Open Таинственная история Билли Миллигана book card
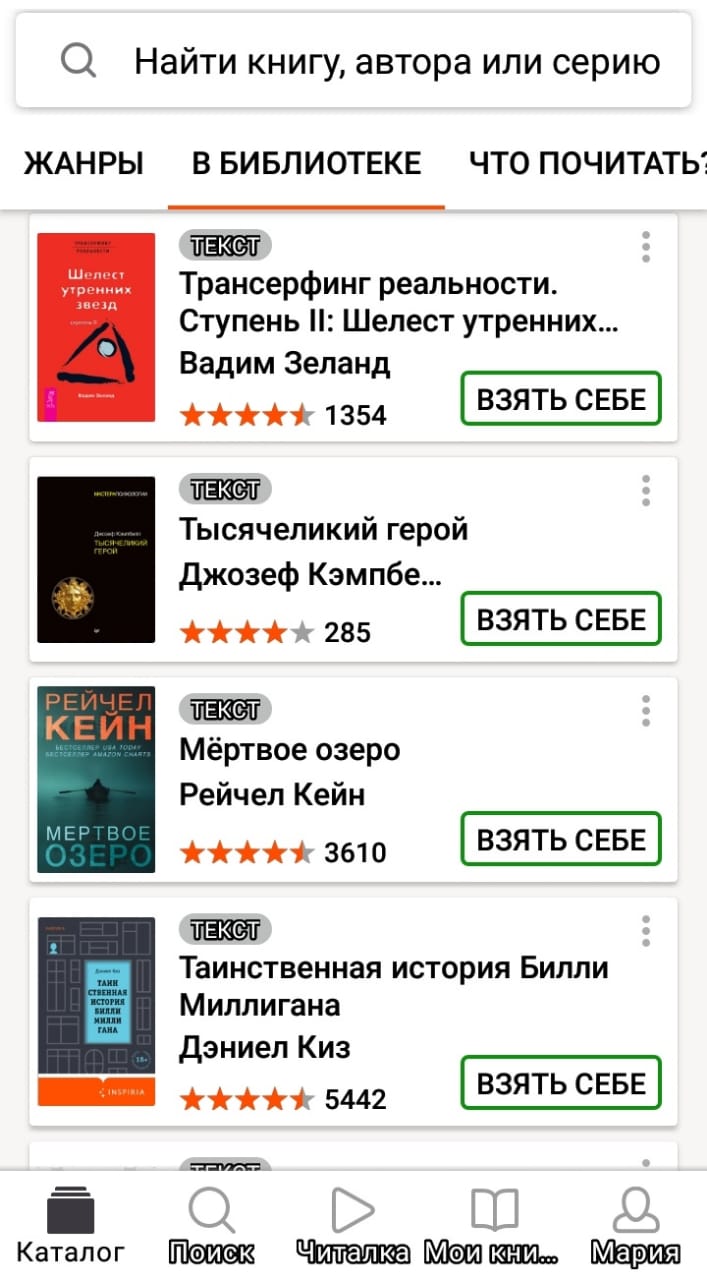Viewport: 707px width, 1280px height. [392, 986]
